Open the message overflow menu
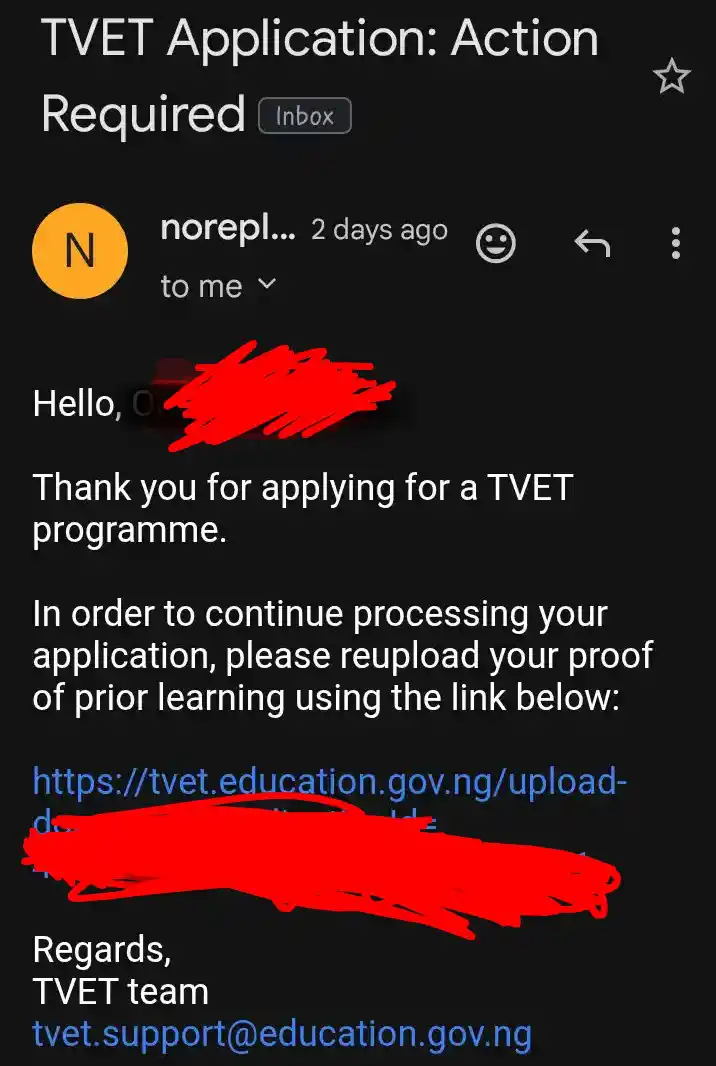 tap(676, 243)
